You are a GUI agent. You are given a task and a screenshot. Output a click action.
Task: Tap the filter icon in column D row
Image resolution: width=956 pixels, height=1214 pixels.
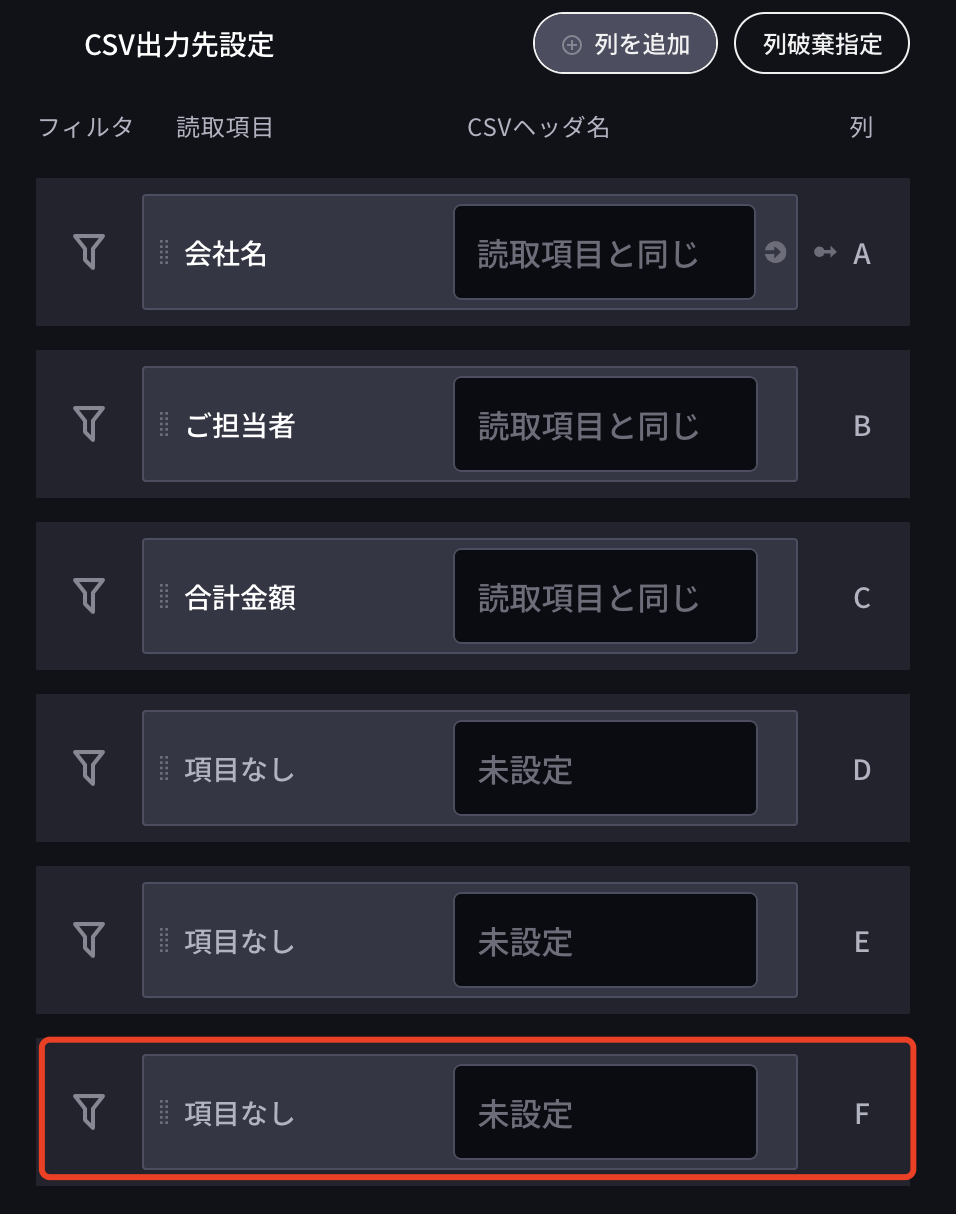89,768
